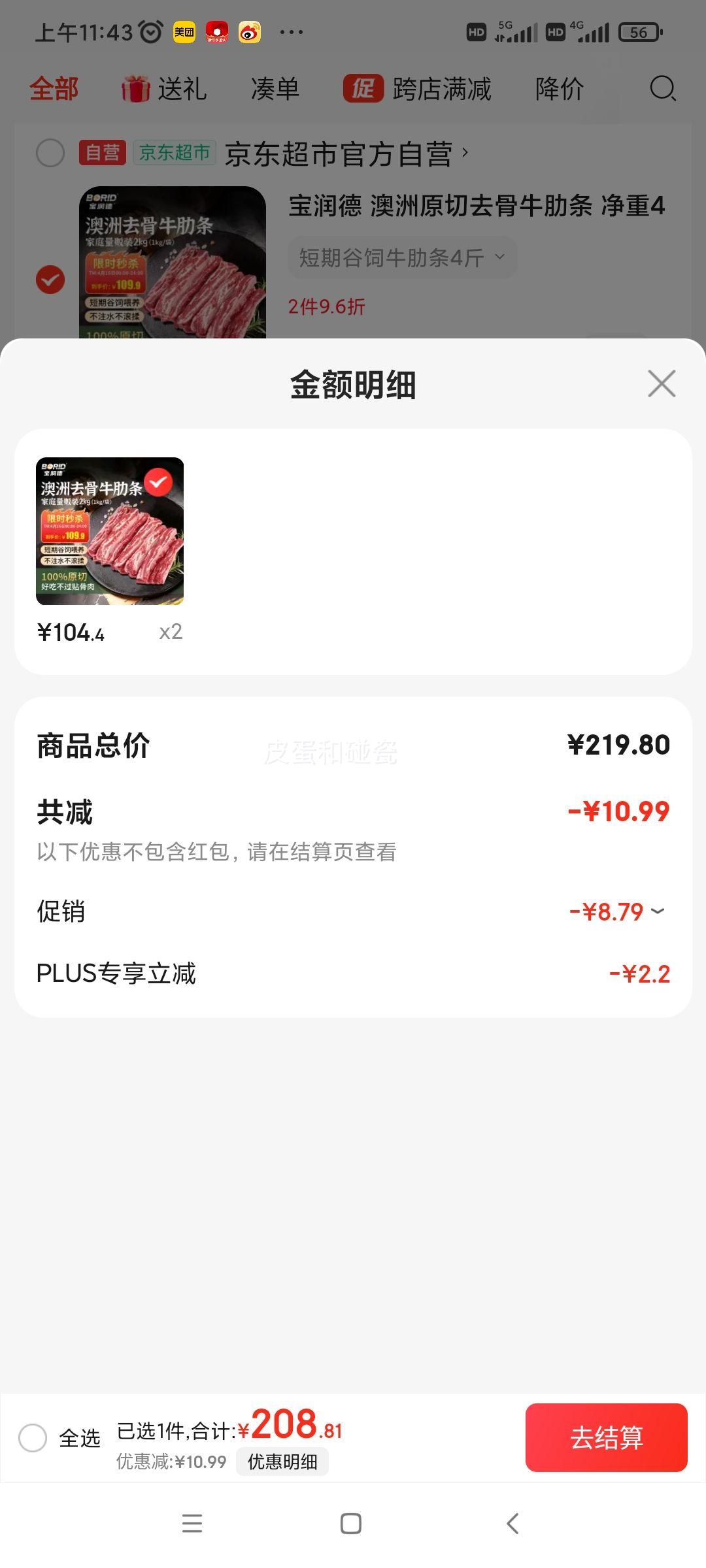The width and height of the screenshot is (706, 1568).
Task: Go back with the system back button
Action: [x=513, y=1524]
